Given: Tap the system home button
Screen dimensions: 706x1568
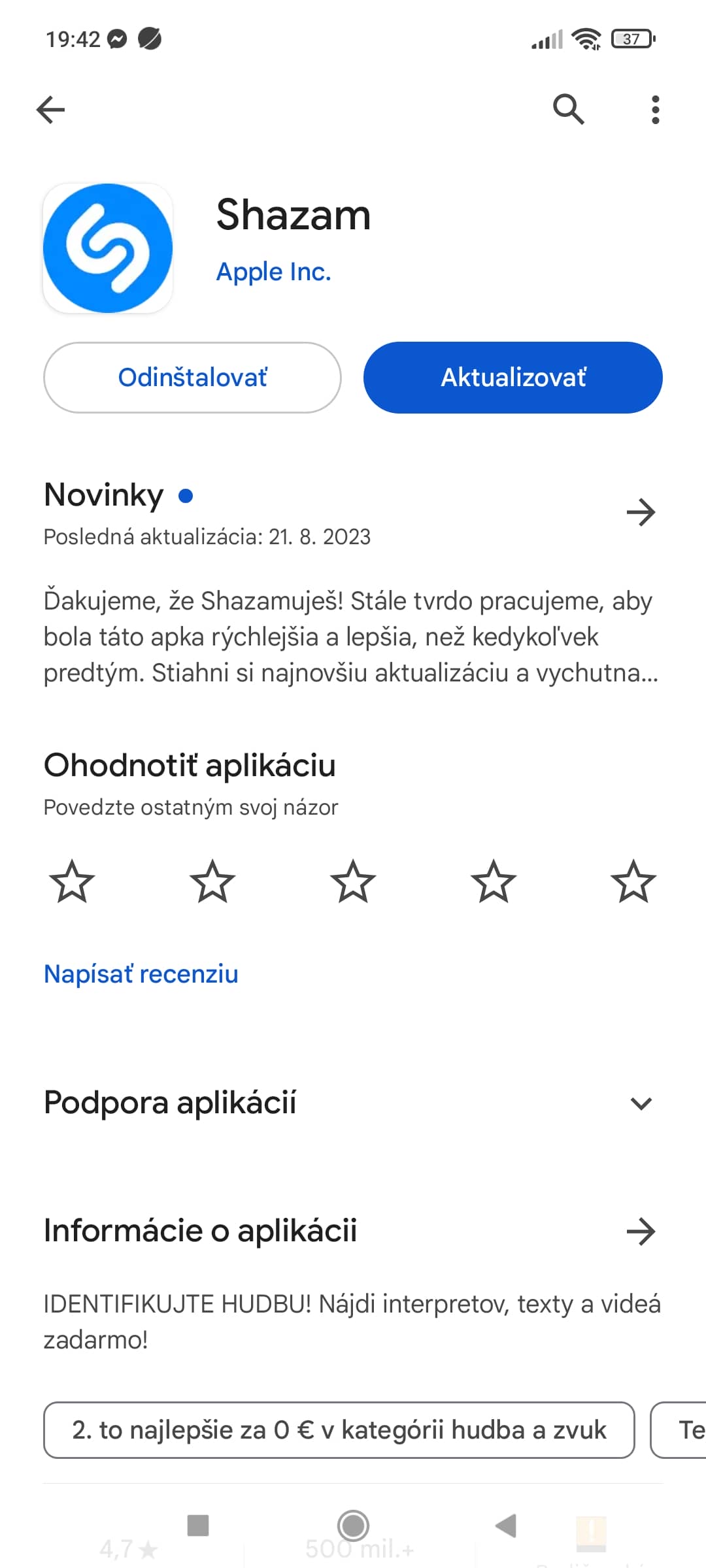Looking at the screenshot, I should click(353, 1526).
